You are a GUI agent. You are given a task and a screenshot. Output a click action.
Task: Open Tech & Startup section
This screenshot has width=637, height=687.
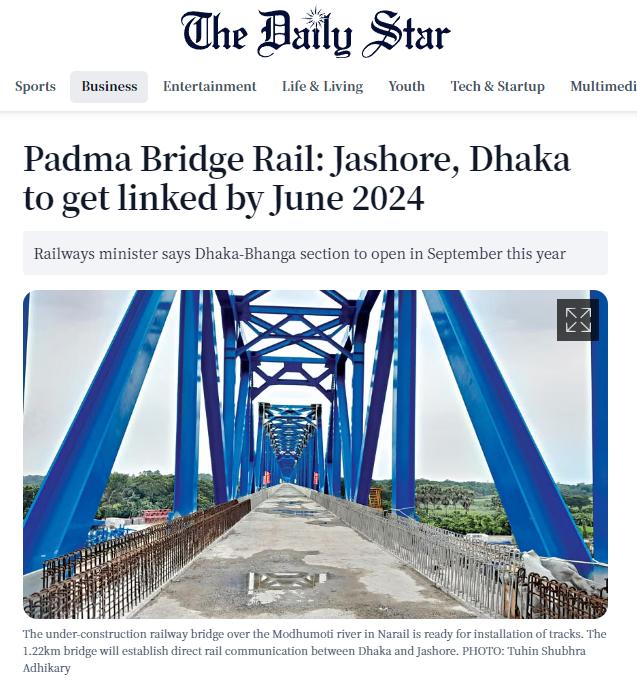[x=497, y=87]
